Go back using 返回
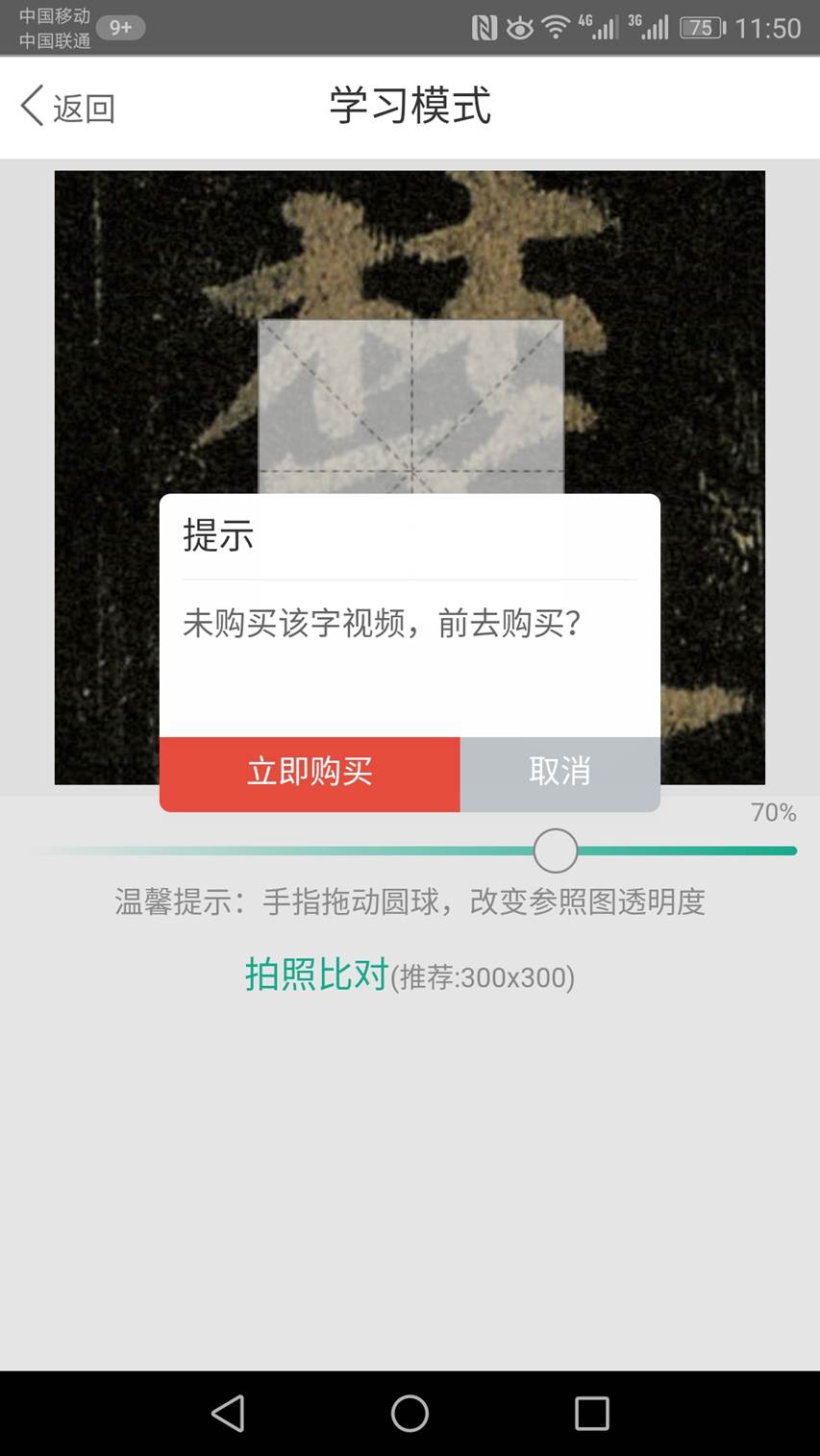The height and width of the screenshot is (1456, 820). point(67,107)
